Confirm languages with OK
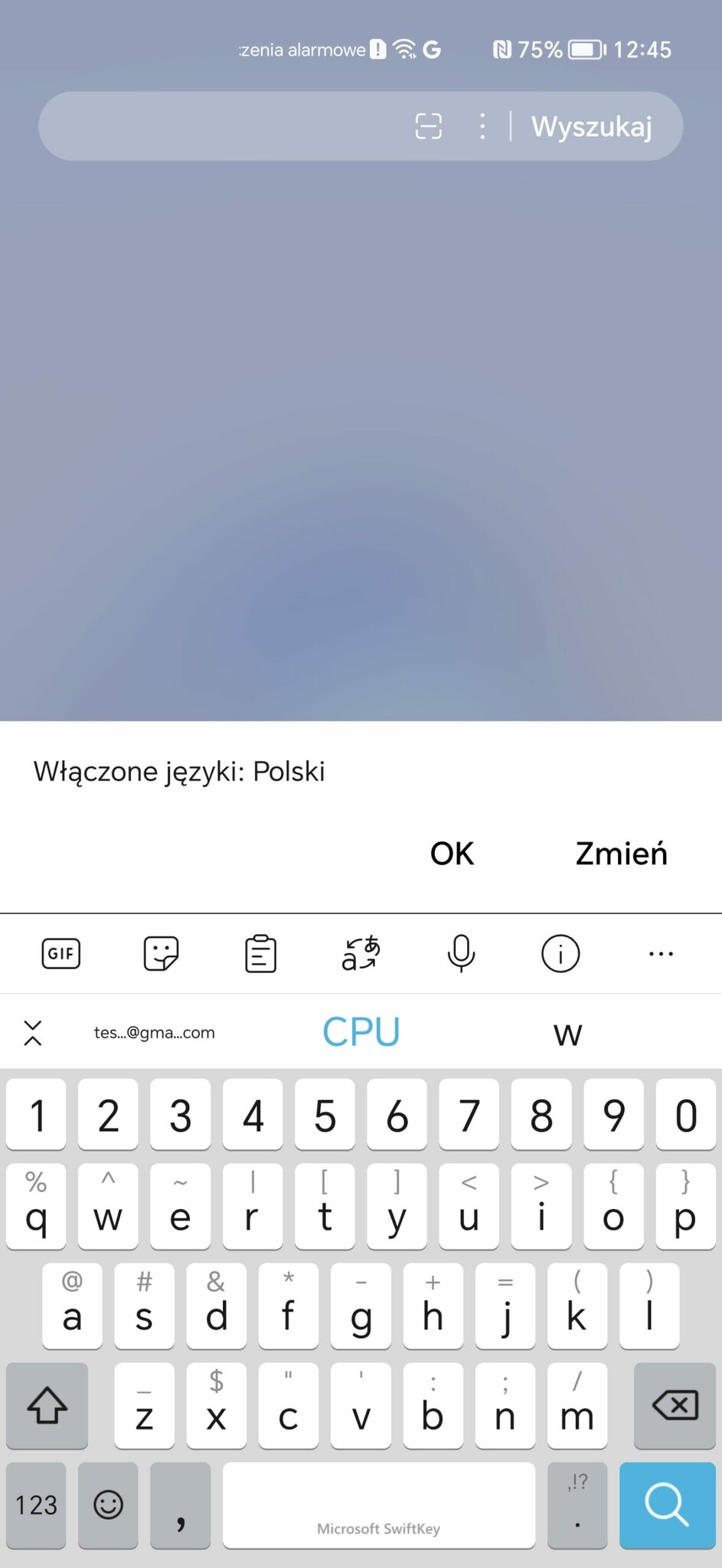Screen dimensions: 722x1568 (452, 854)
